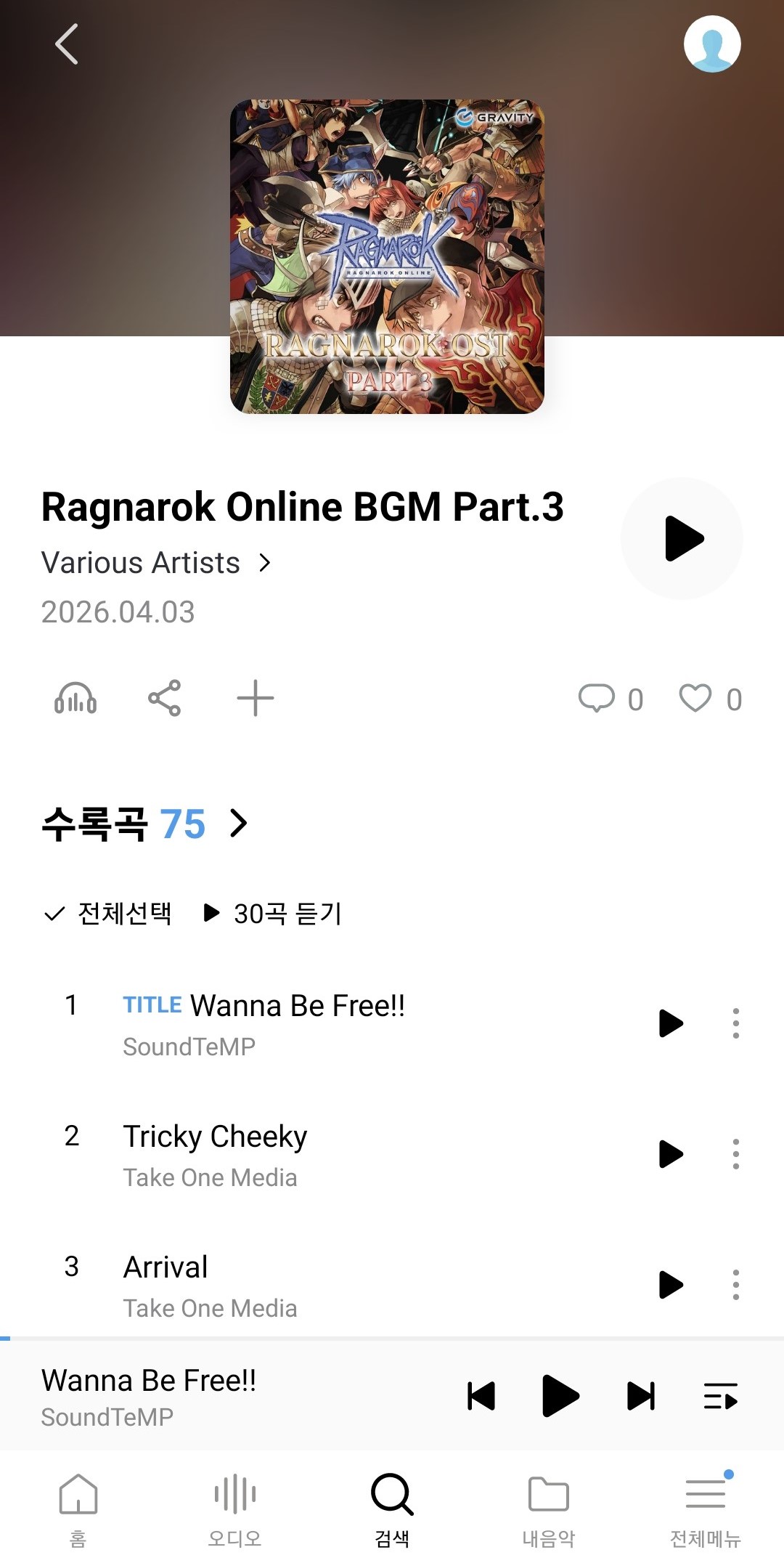Share the Ragnarok Online BGM Part.3 album
This screenshot has height=1555, width=784.
click(x=166, y=699)
